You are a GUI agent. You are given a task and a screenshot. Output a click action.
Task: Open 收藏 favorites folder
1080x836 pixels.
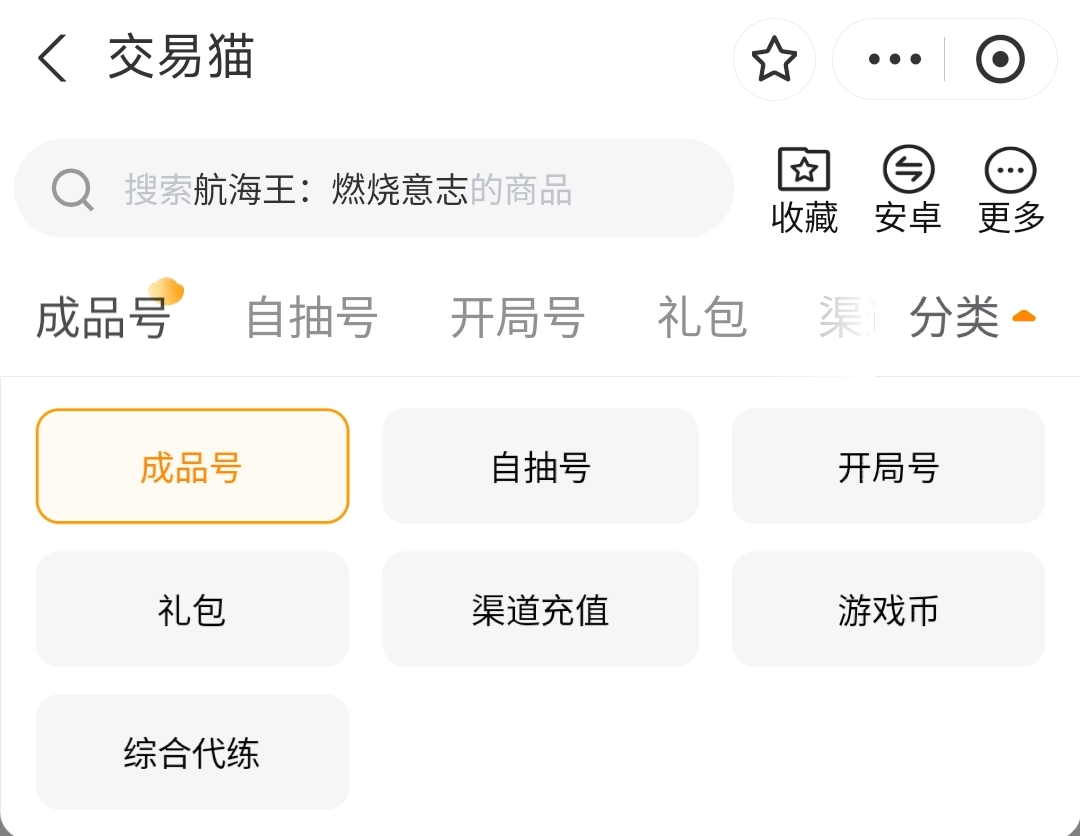tap(804, 190)
